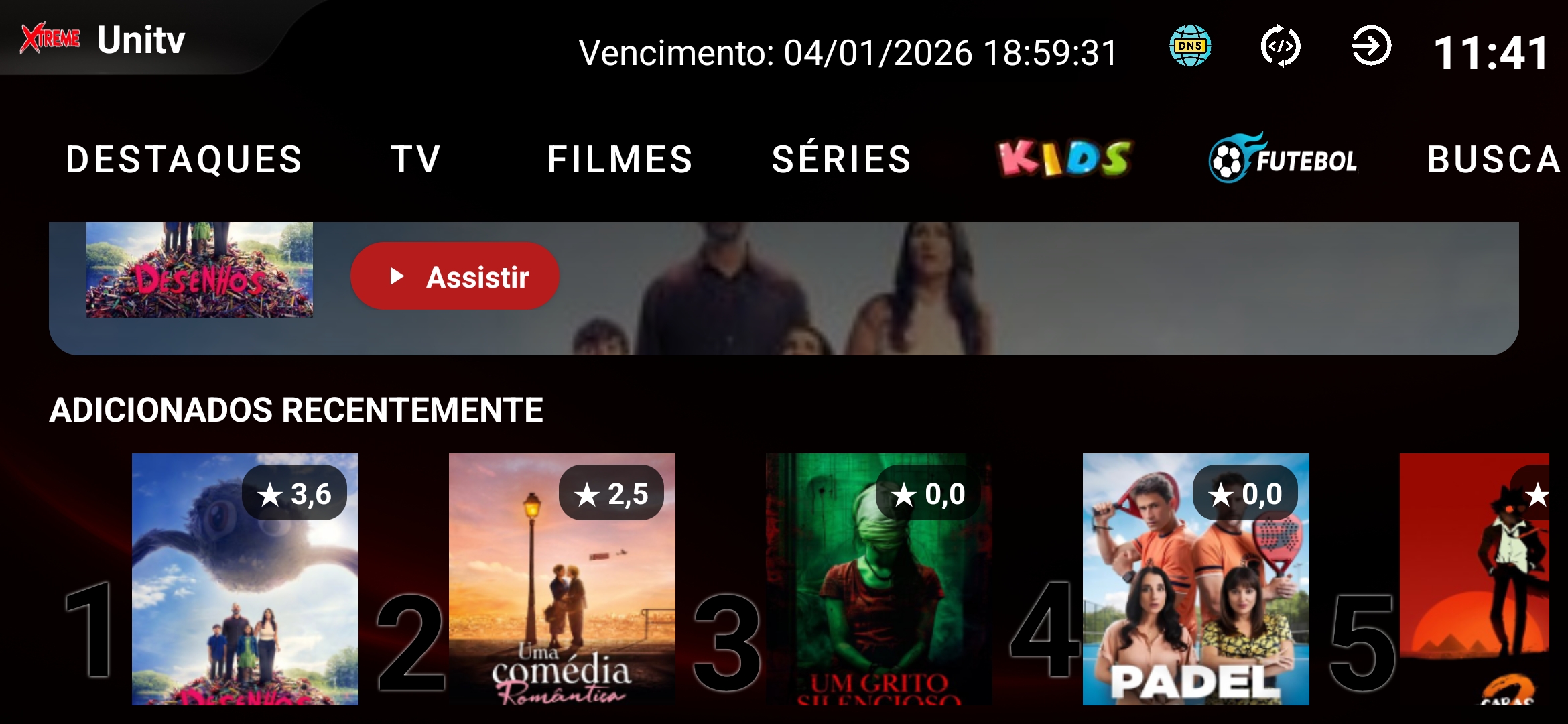Open the number 5 red poster
Viewport: 1568px width, 724px height.
[x=1474, y=579]
